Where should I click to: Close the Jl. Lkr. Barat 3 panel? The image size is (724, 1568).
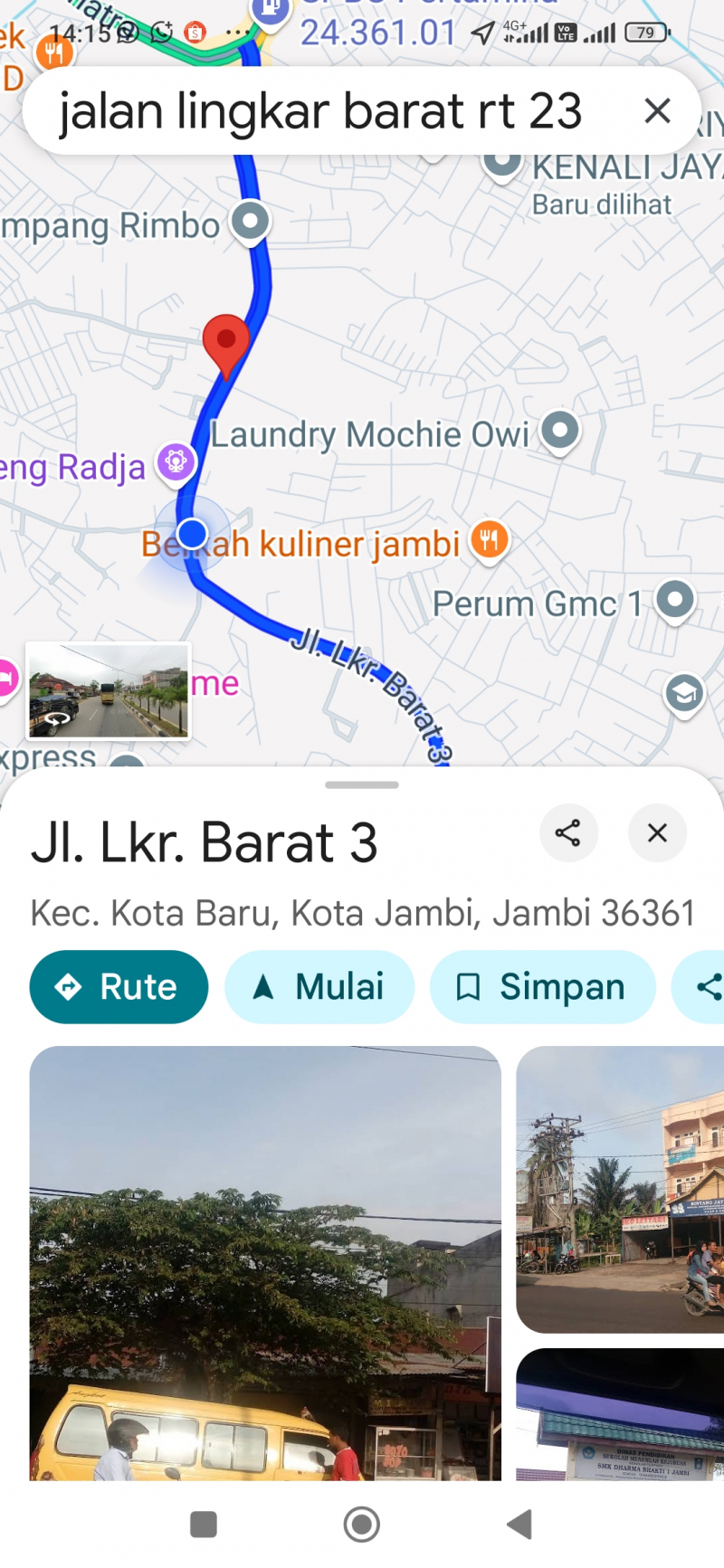tap(658, 832)
